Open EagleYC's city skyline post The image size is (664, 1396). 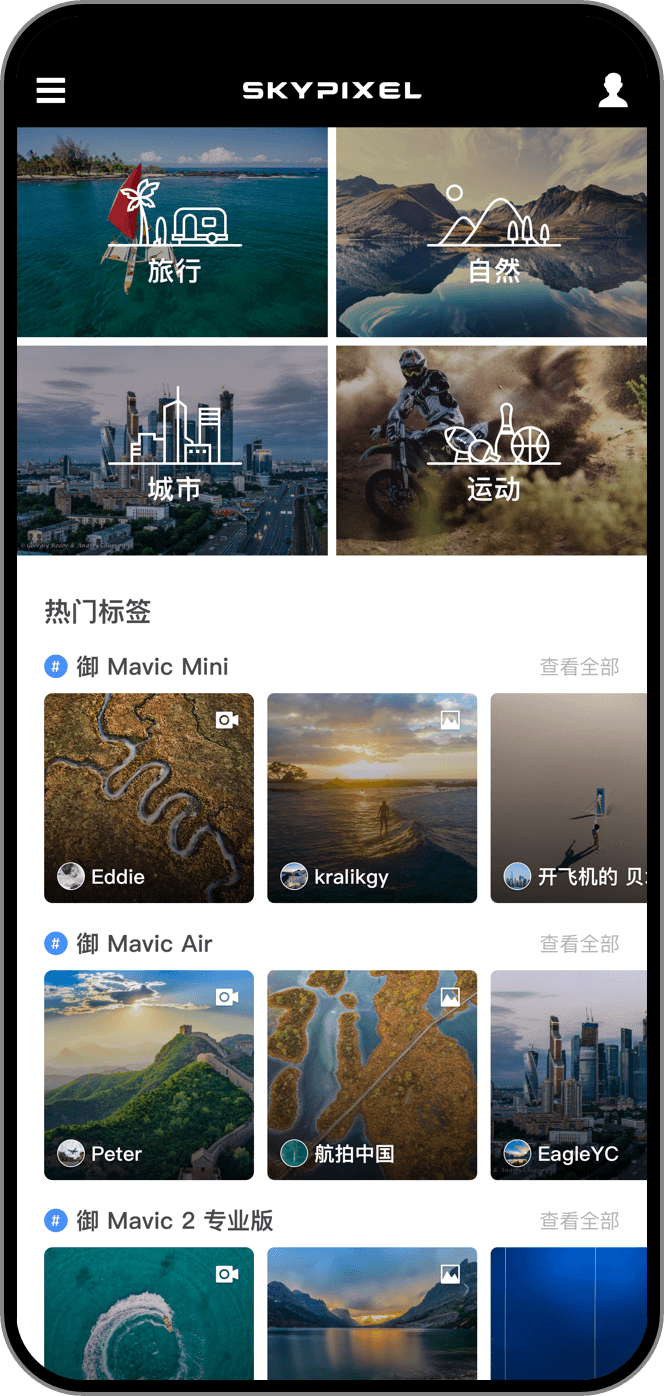tap(568, 1074)
